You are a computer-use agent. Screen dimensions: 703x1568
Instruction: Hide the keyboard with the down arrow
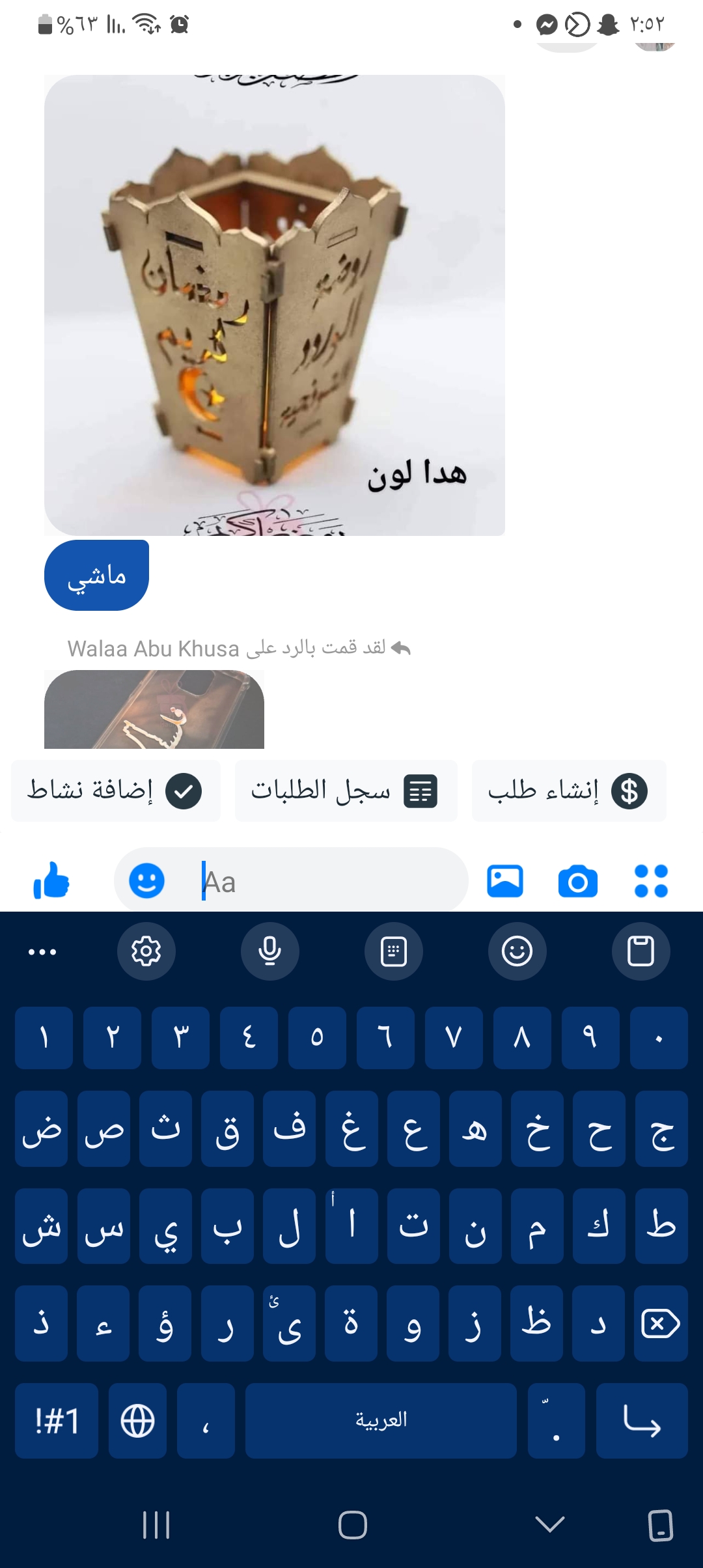[x=549, y=1524]
